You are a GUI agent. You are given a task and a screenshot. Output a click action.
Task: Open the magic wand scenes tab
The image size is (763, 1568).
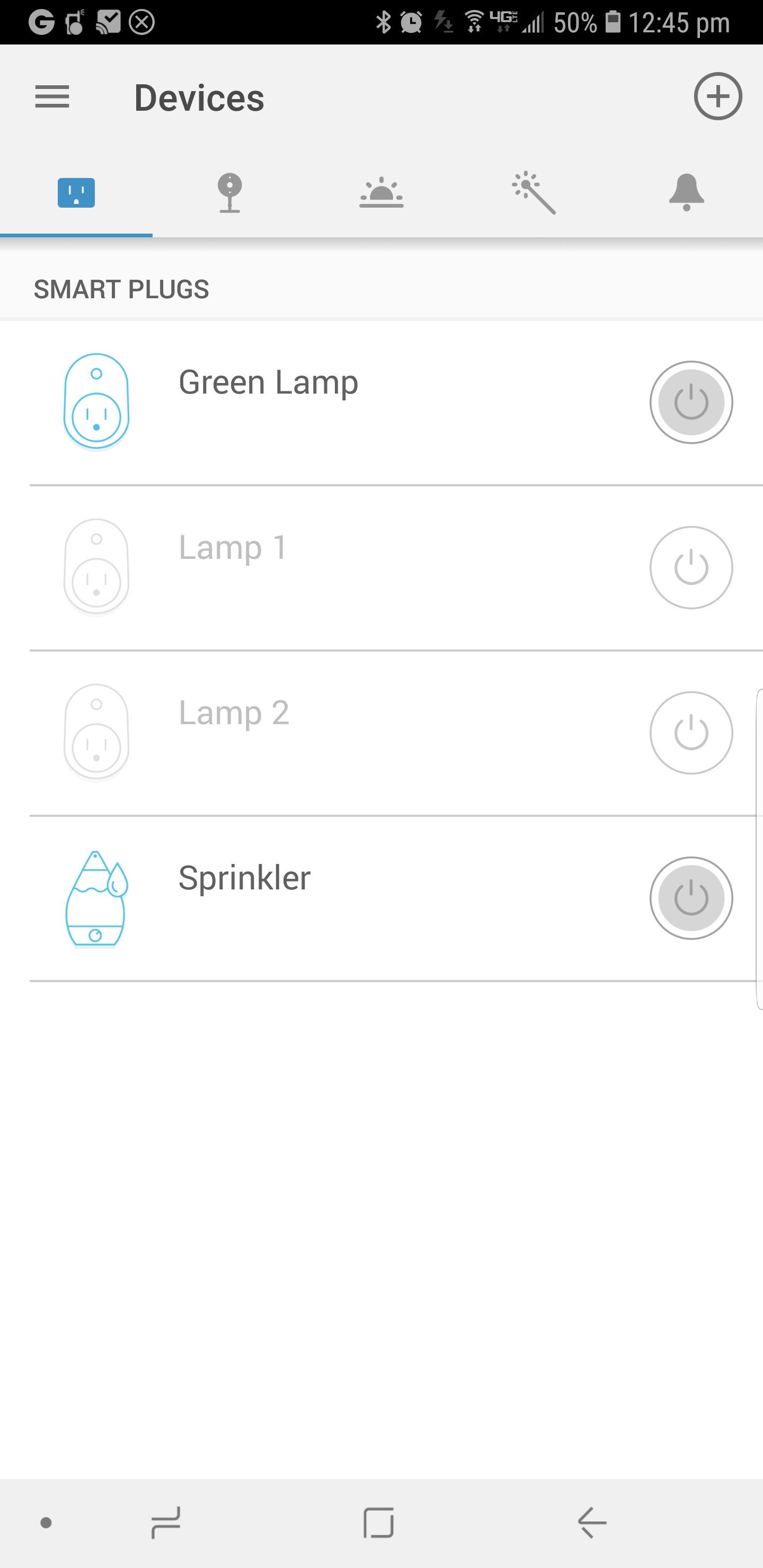click(x=534, y=192)
